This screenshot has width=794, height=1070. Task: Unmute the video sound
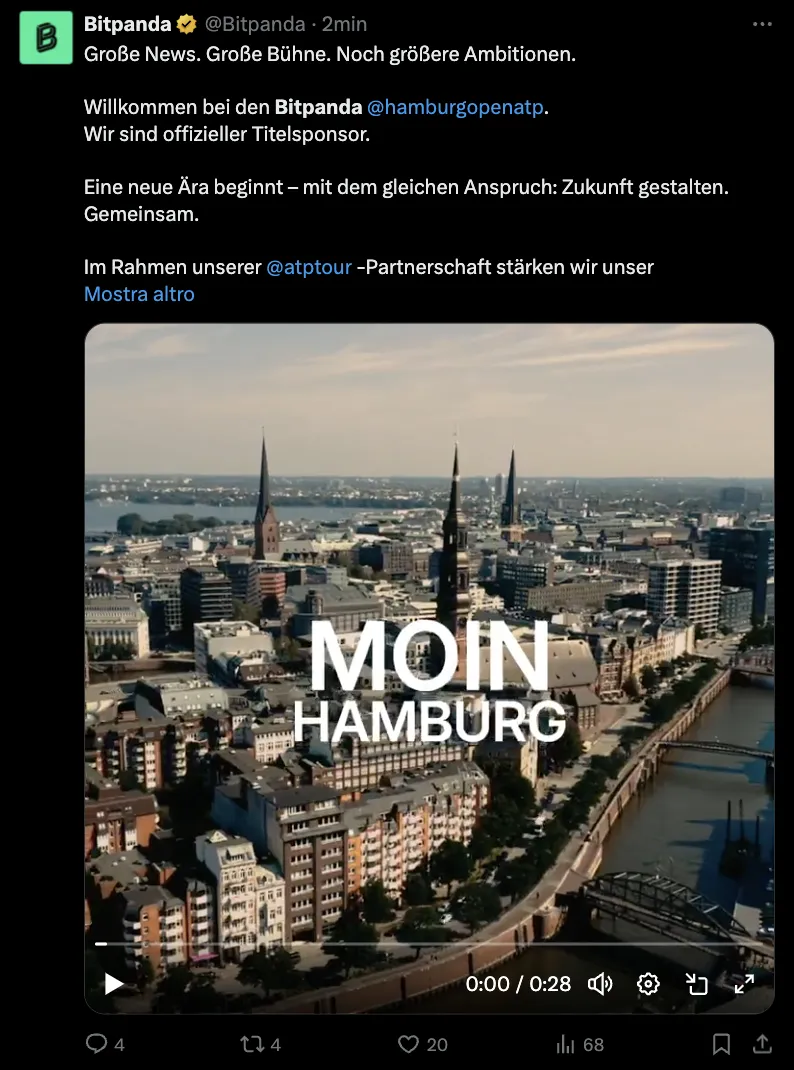600,984
